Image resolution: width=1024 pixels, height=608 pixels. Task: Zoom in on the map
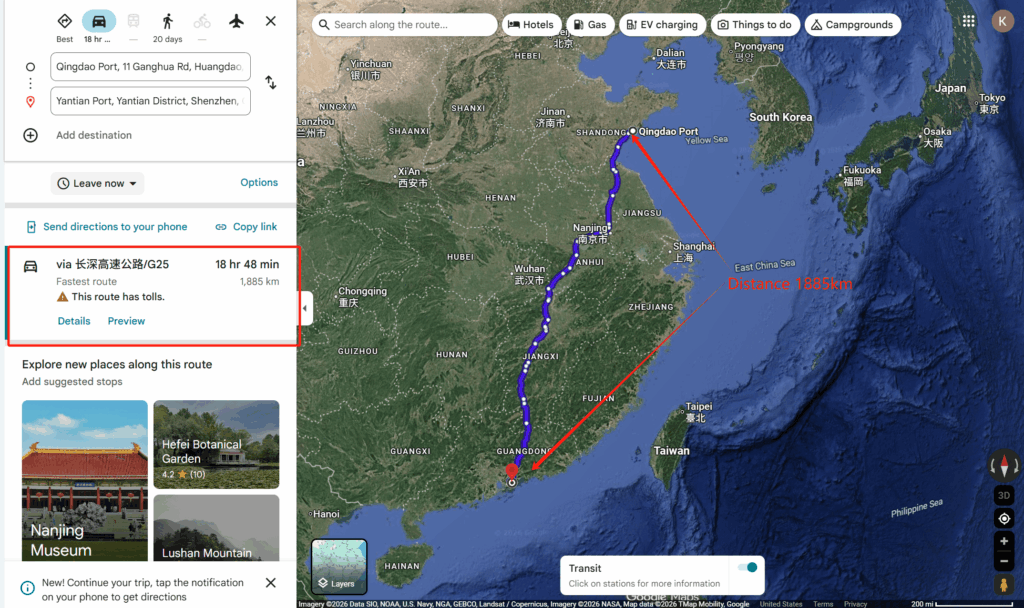pyautogui.click(x=1004, y=541)
